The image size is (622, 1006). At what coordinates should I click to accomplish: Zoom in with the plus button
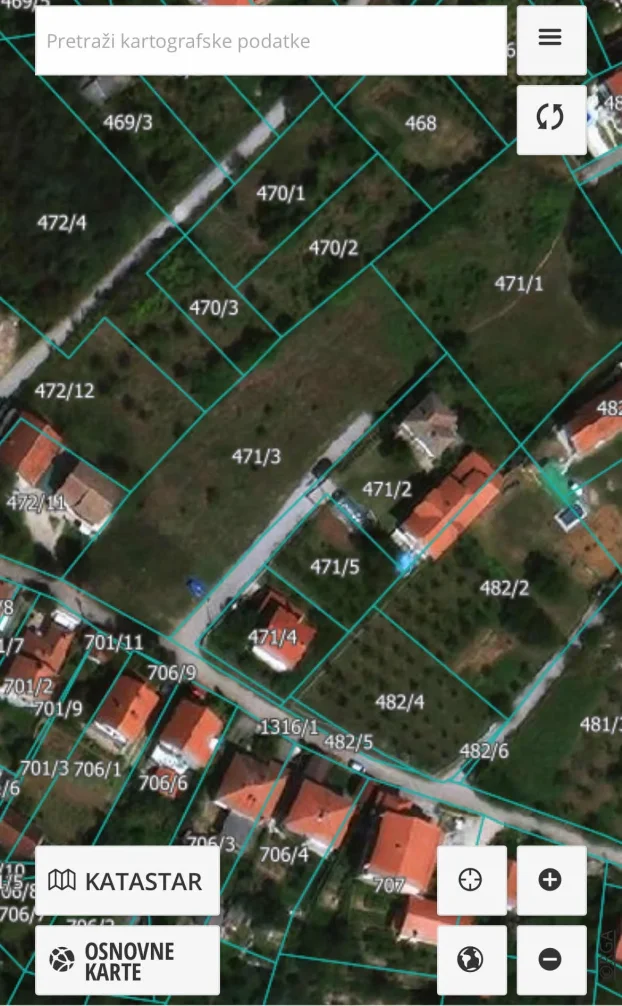pyautogui.click(x=551, y=880)
